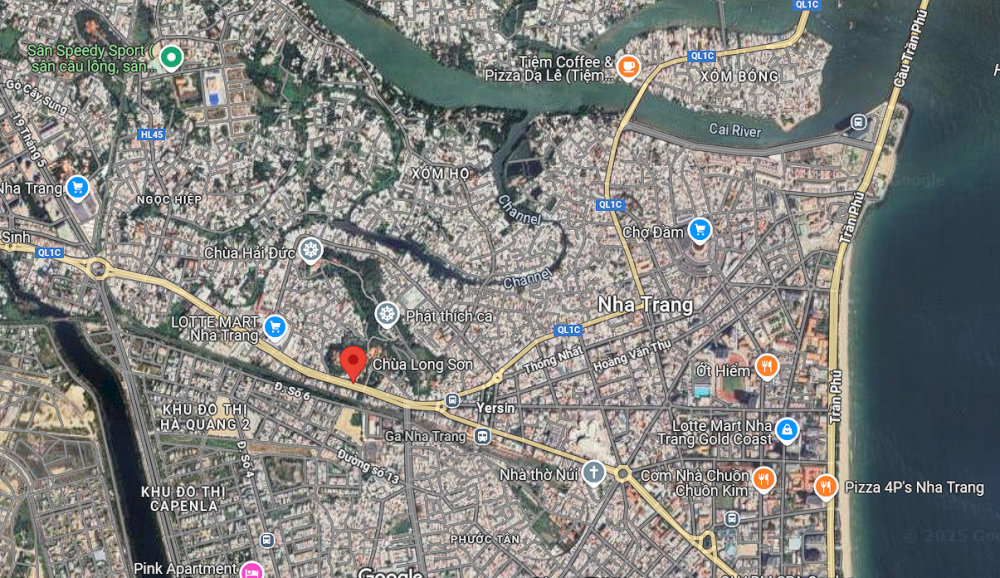1000x578 pixels.
Task: Open Sân Speedy Sport green marker
Action: [171, 57]
